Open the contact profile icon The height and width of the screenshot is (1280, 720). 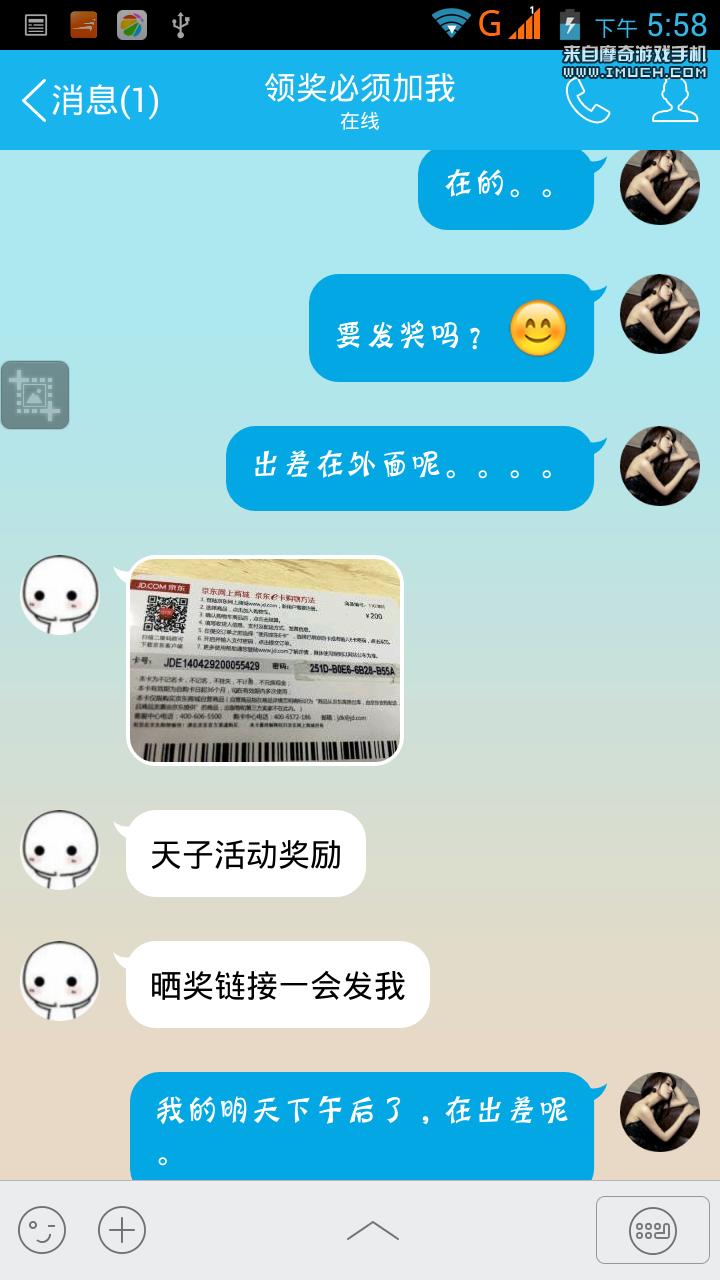(x=674, y=100)
